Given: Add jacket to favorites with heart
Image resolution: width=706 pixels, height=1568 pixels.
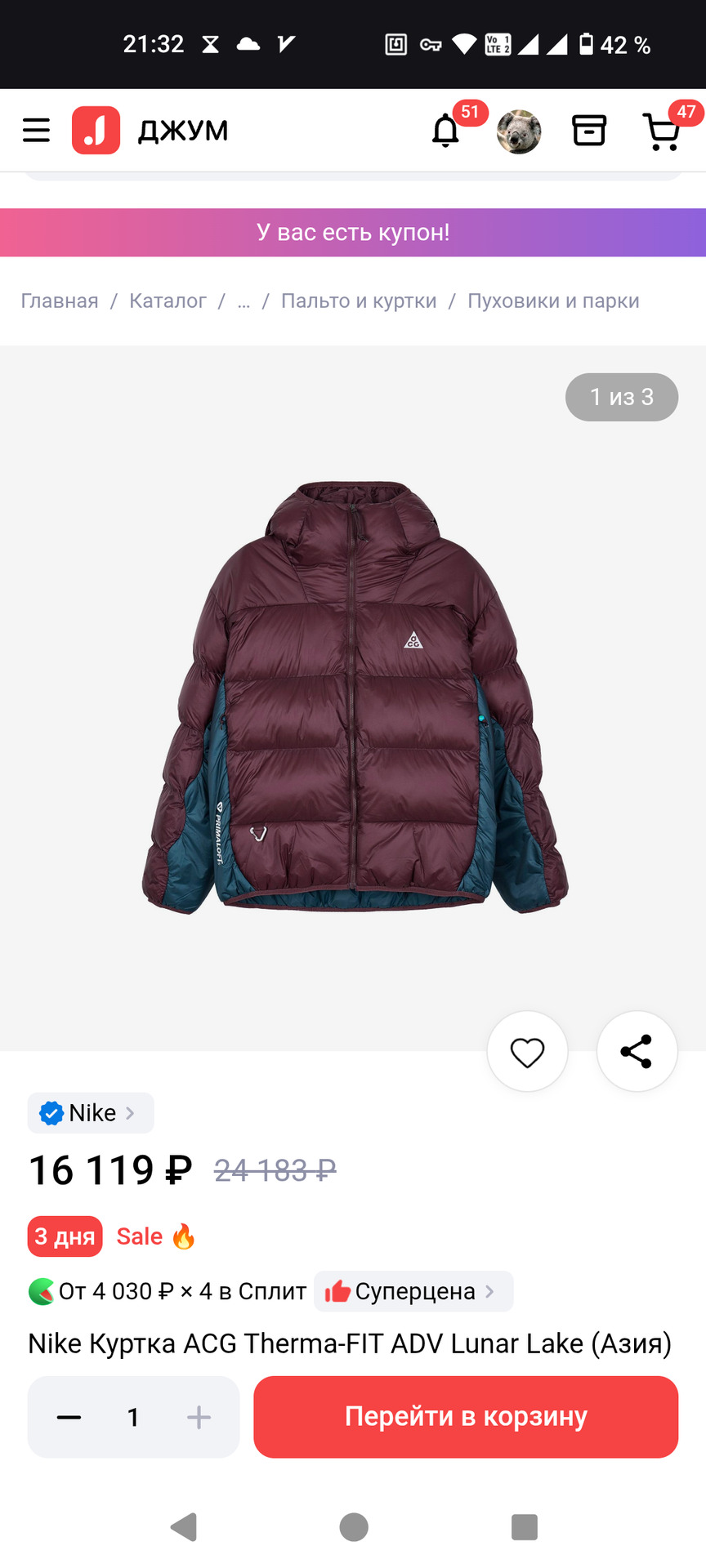Looking at the screenshot, I should (x=527, y=1052).
